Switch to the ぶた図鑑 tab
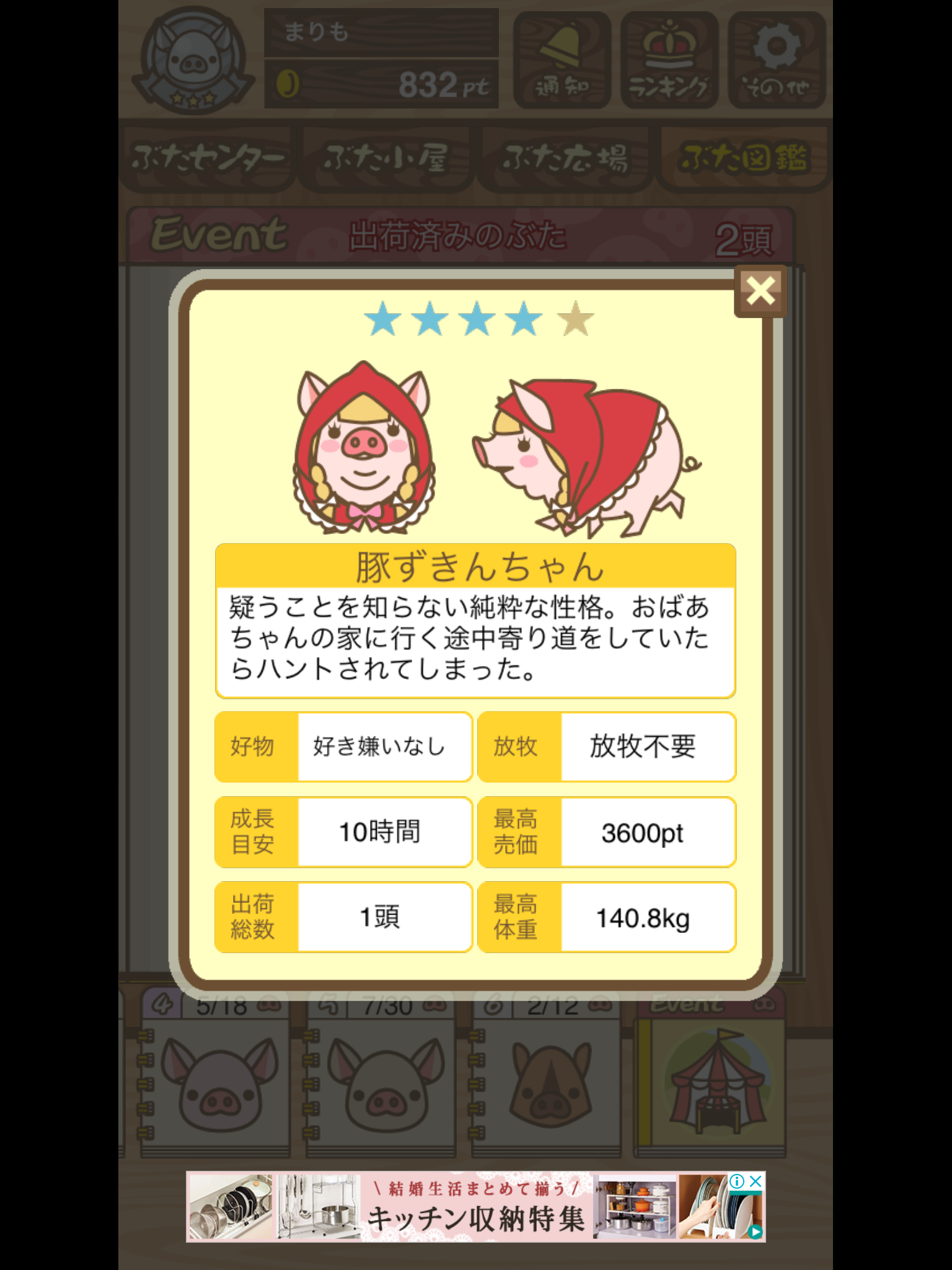This screenshot has width=952, height=1270. [x=744, y=159]
